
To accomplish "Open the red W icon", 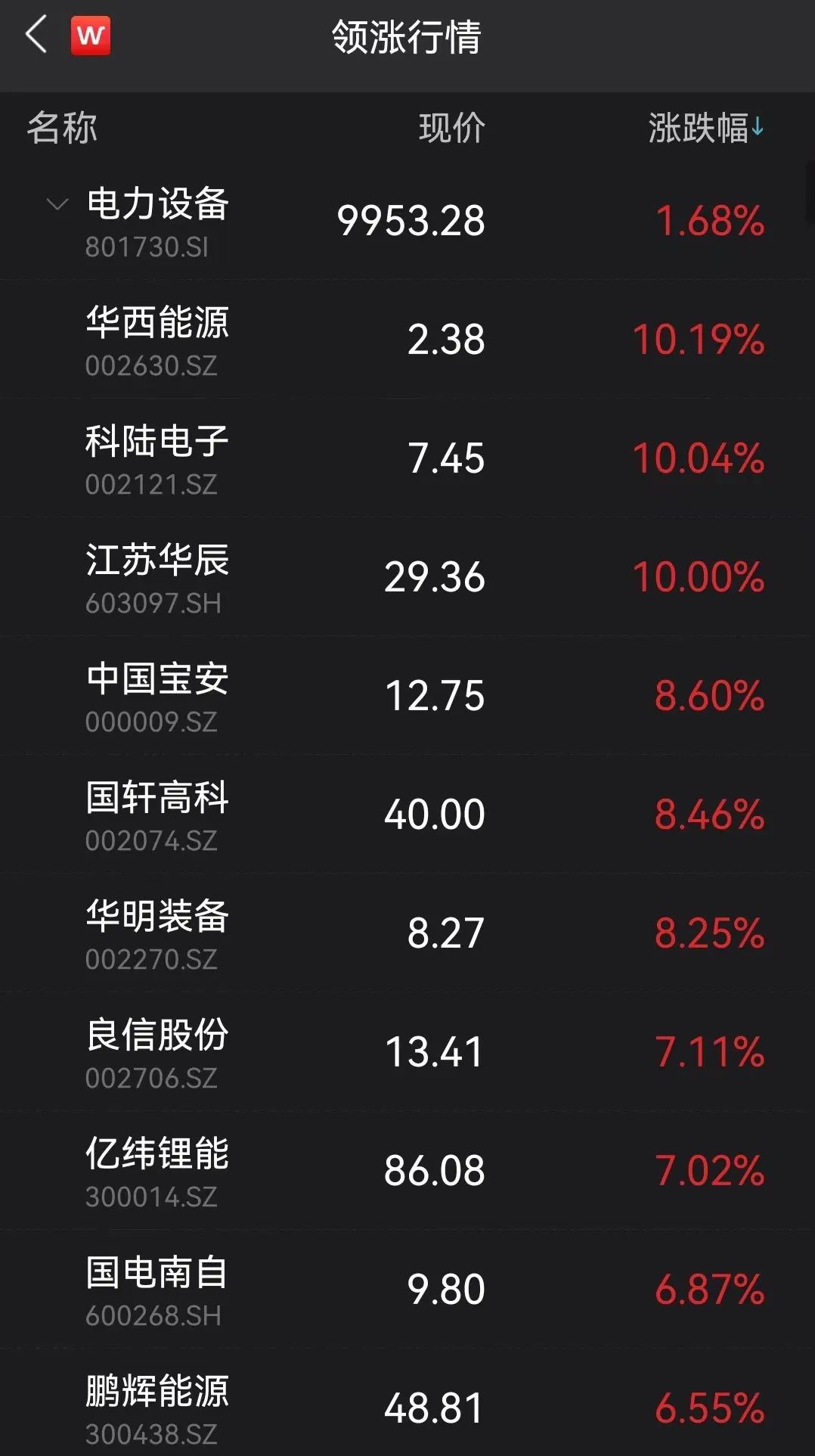I will click(91, 36).
